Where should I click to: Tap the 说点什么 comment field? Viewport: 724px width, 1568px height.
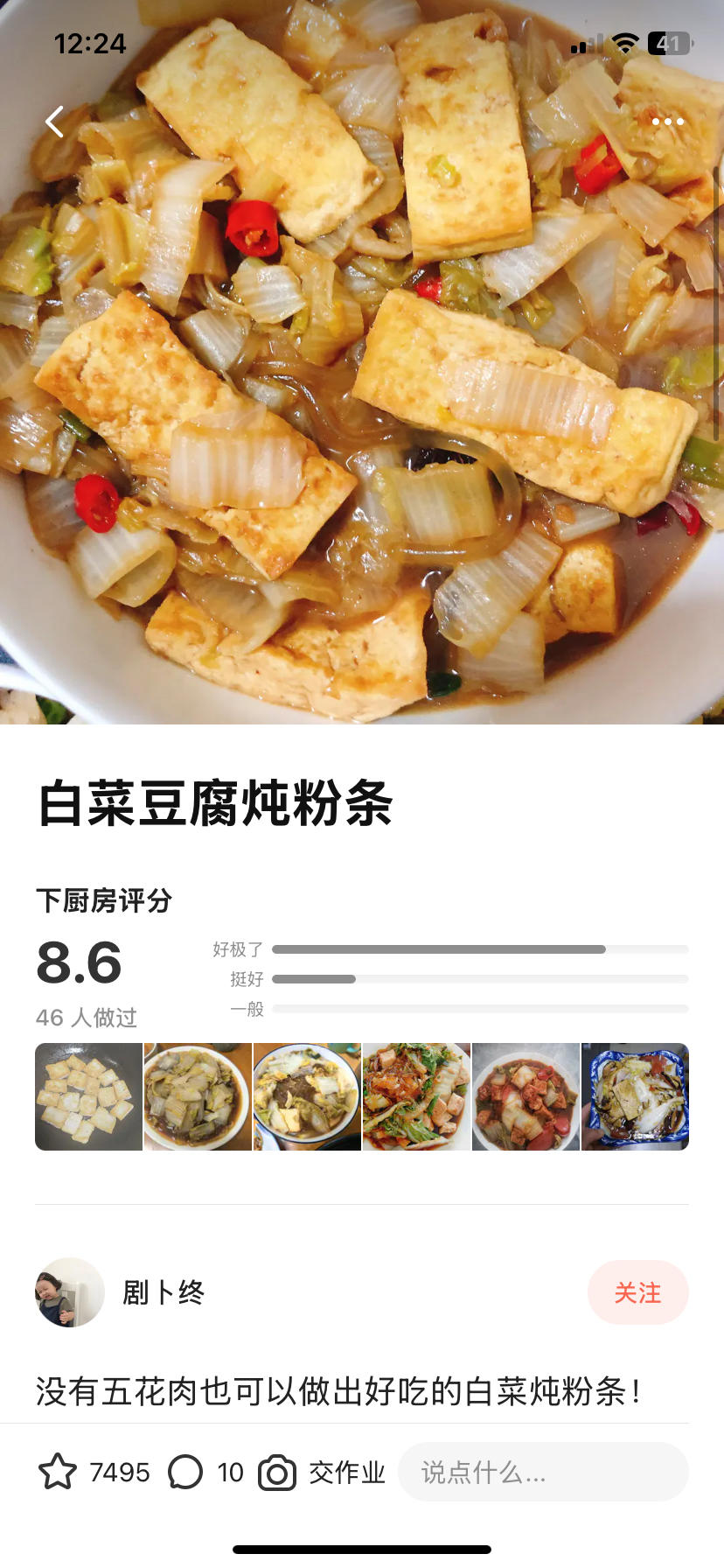543,1472
